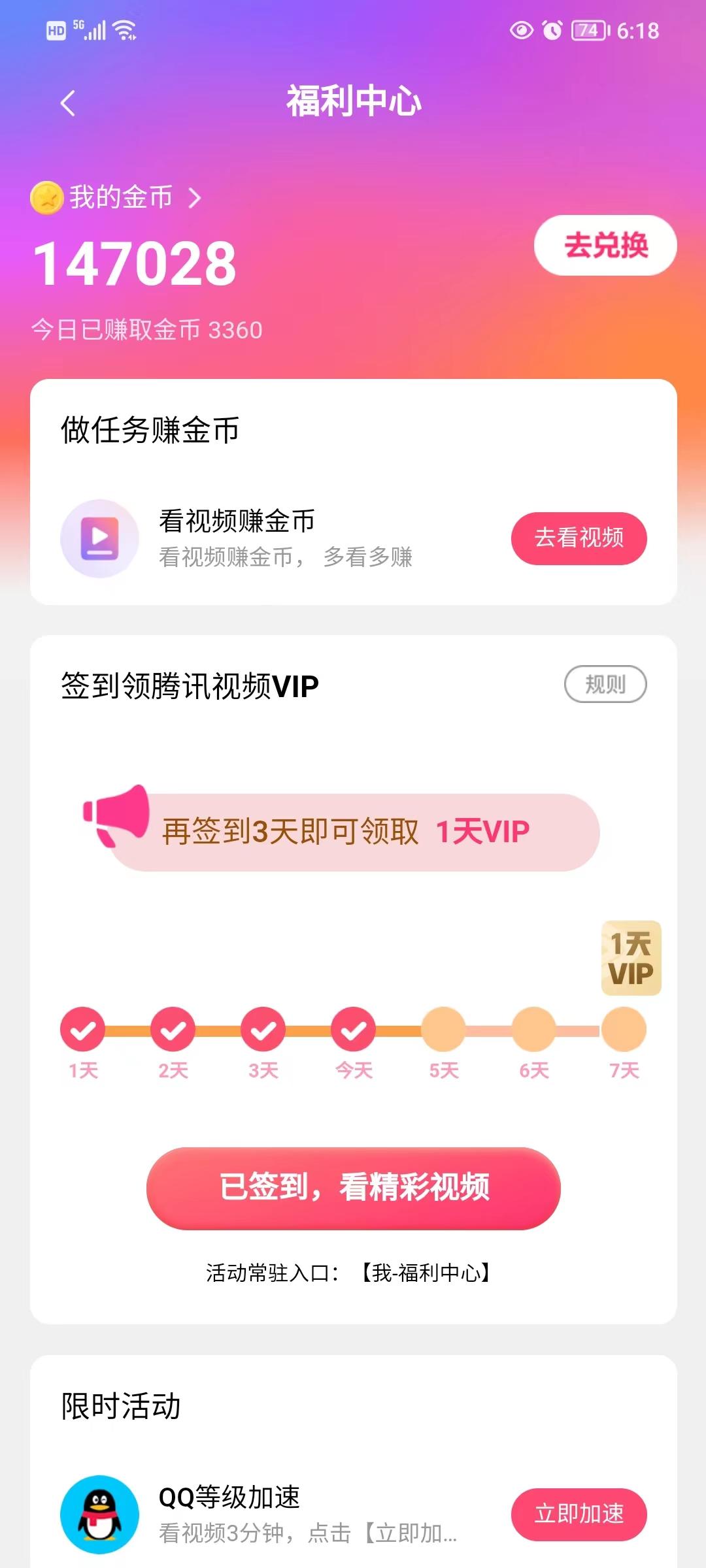Screen dimensions: 706x1568
Task: Tap 已签到，看精彩视频 button
Action: [353, 1188]
